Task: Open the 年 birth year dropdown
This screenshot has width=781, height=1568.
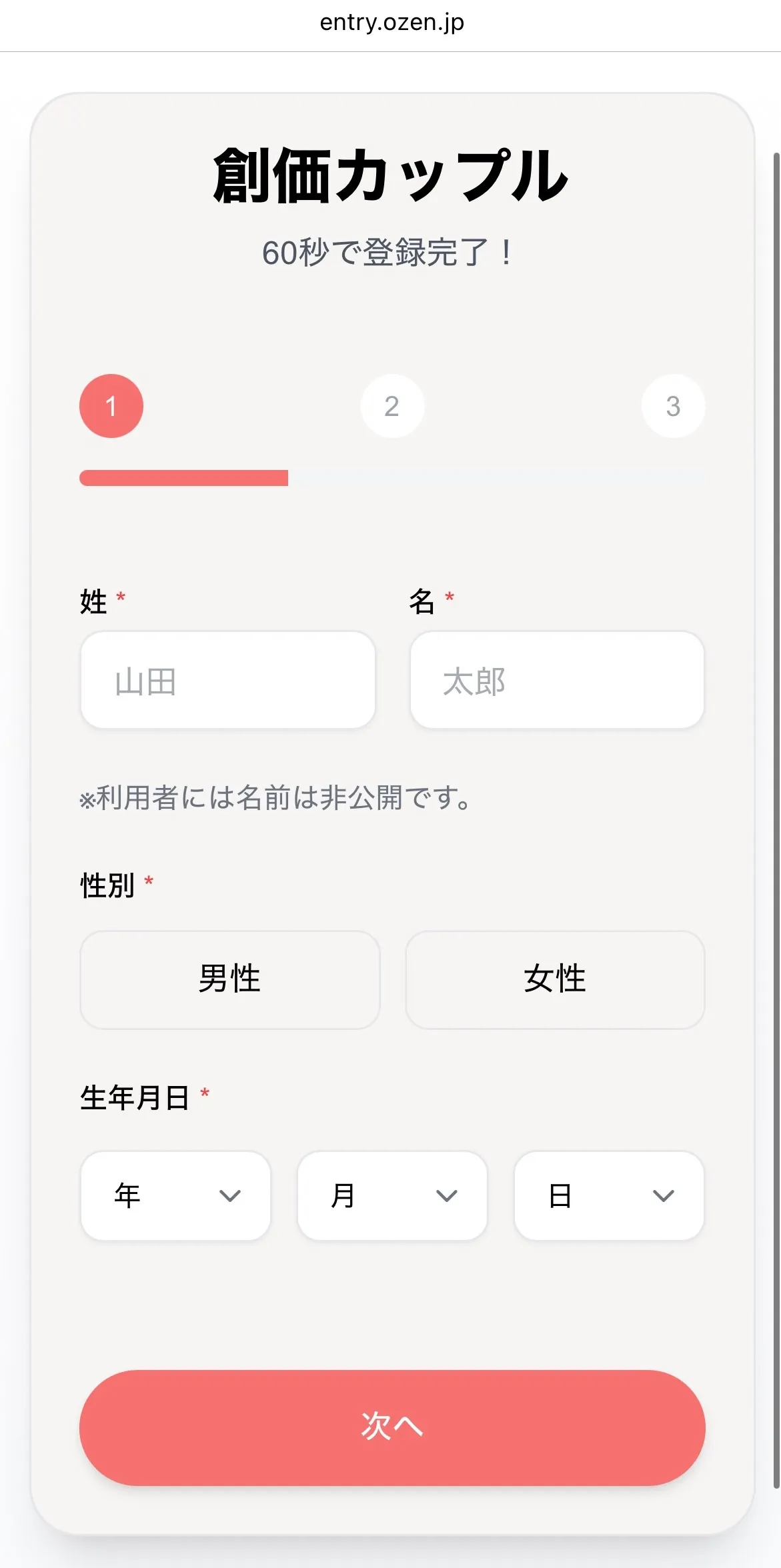Action: point(175,1195)
